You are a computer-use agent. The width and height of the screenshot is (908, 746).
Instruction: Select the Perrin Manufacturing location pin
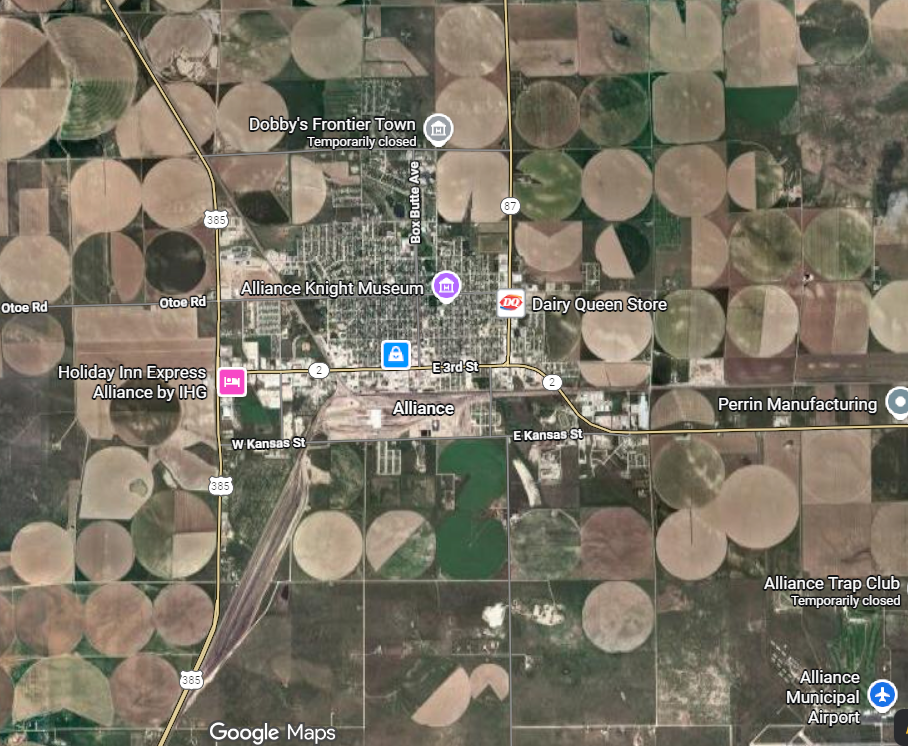click(897, 403)
